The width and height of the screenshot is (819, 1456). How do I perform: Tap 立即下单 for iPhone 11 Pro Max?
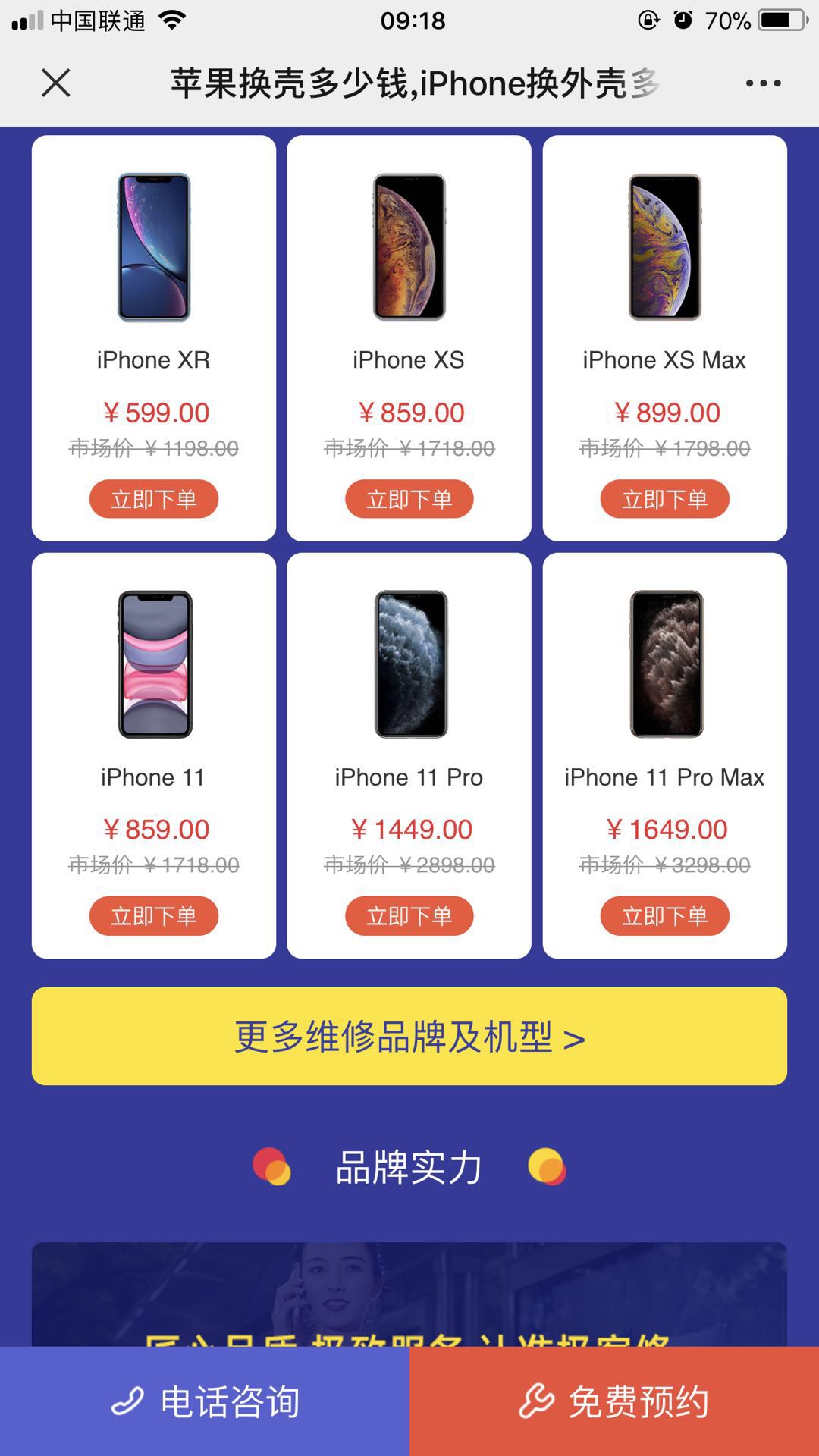(665, 916)
